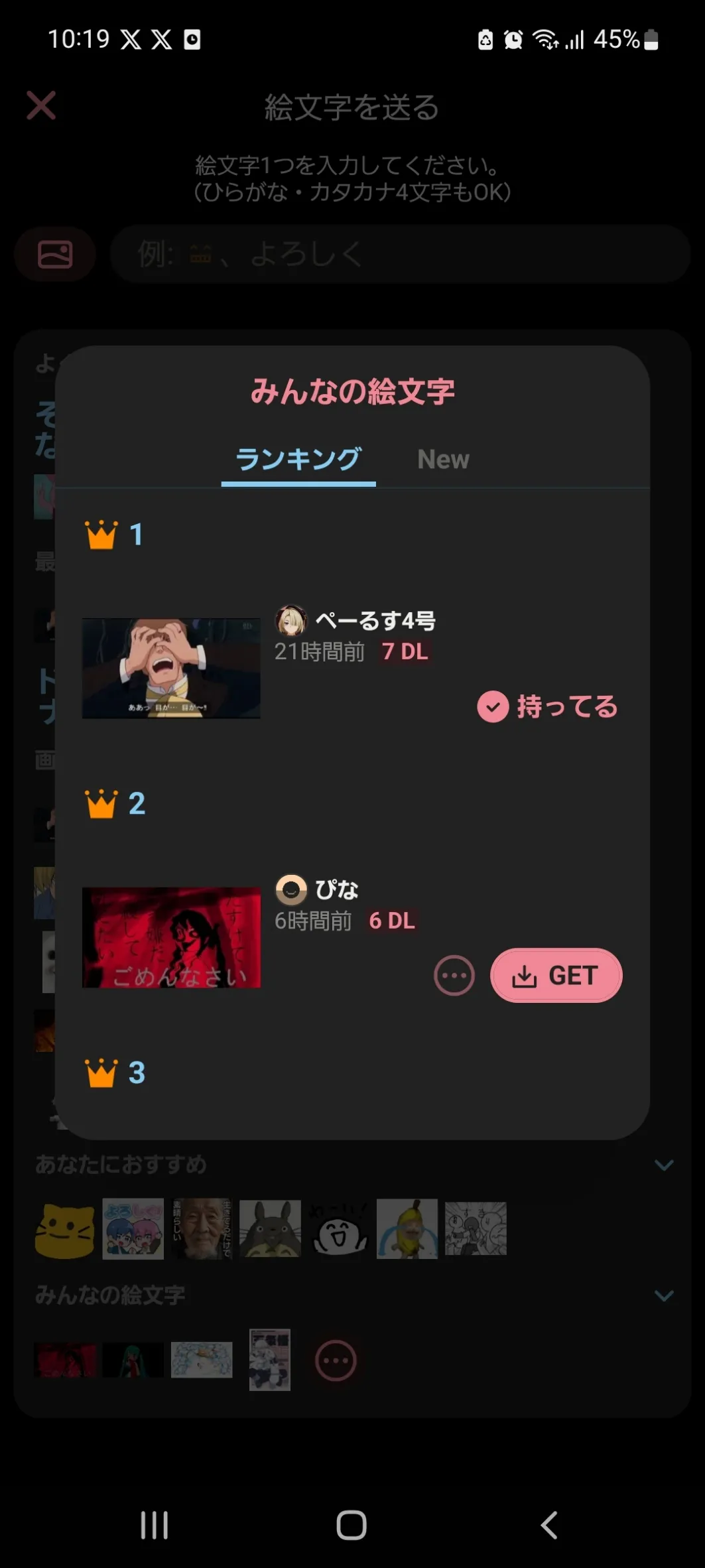View ぺーるす4号's profile avatar
705x1568 pixels.
point(291,621)
